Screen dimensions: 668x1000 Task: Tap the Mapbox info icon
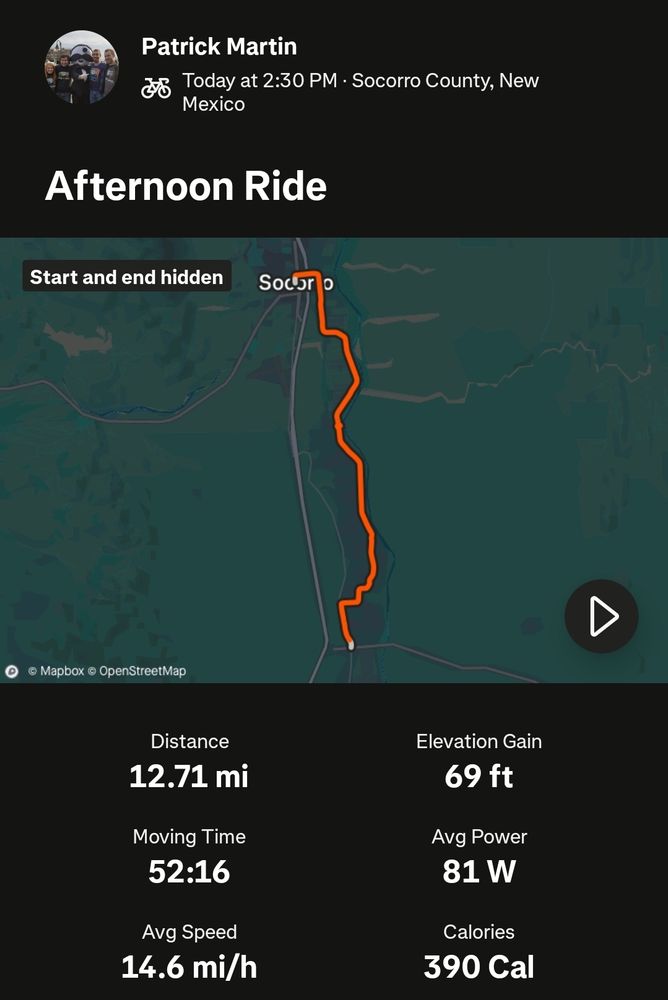tap(11, 671)
